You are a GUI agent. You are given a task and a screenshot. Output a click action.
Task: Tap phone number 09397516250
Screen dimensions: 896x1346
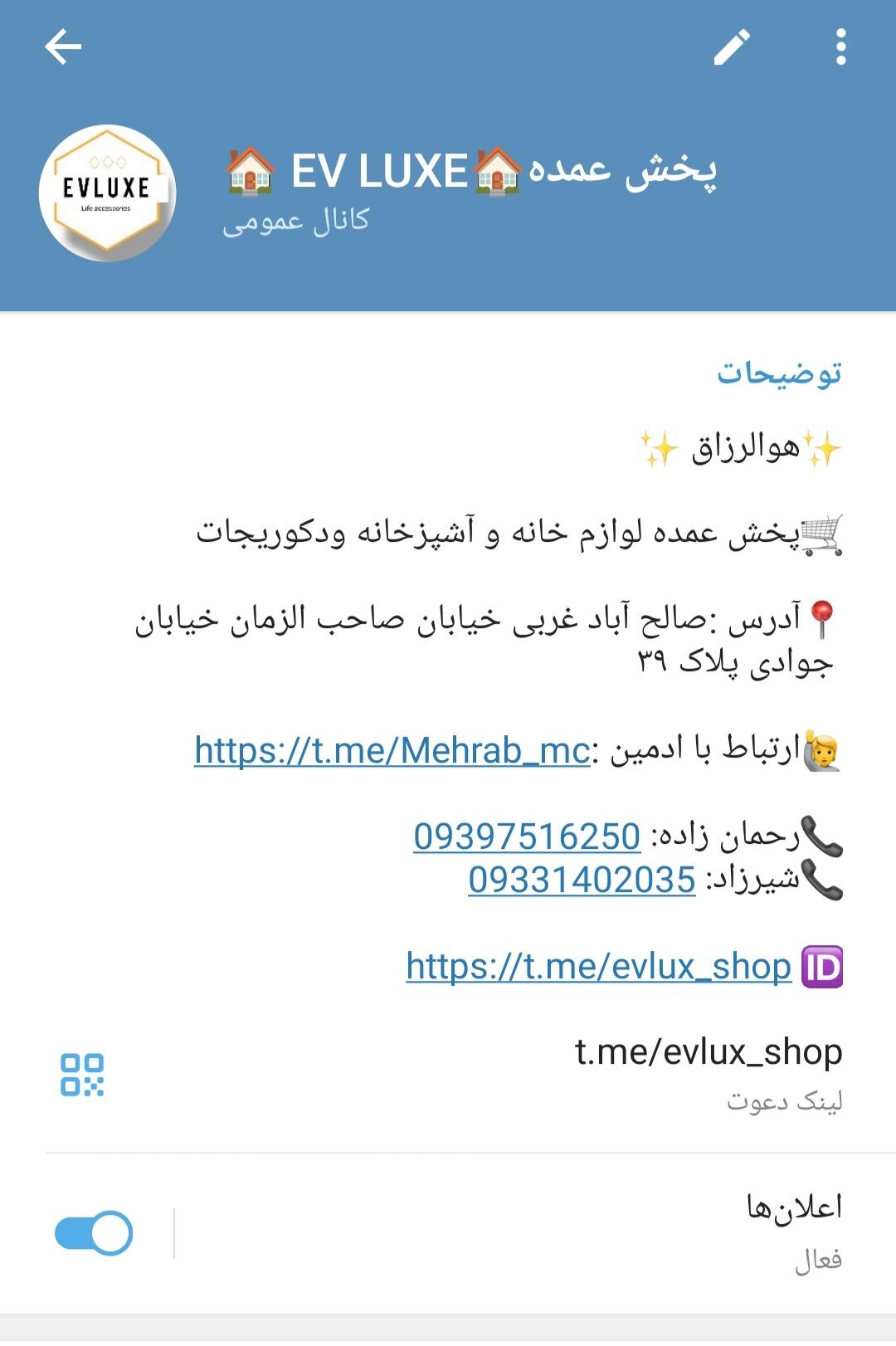tap(527, 836)
